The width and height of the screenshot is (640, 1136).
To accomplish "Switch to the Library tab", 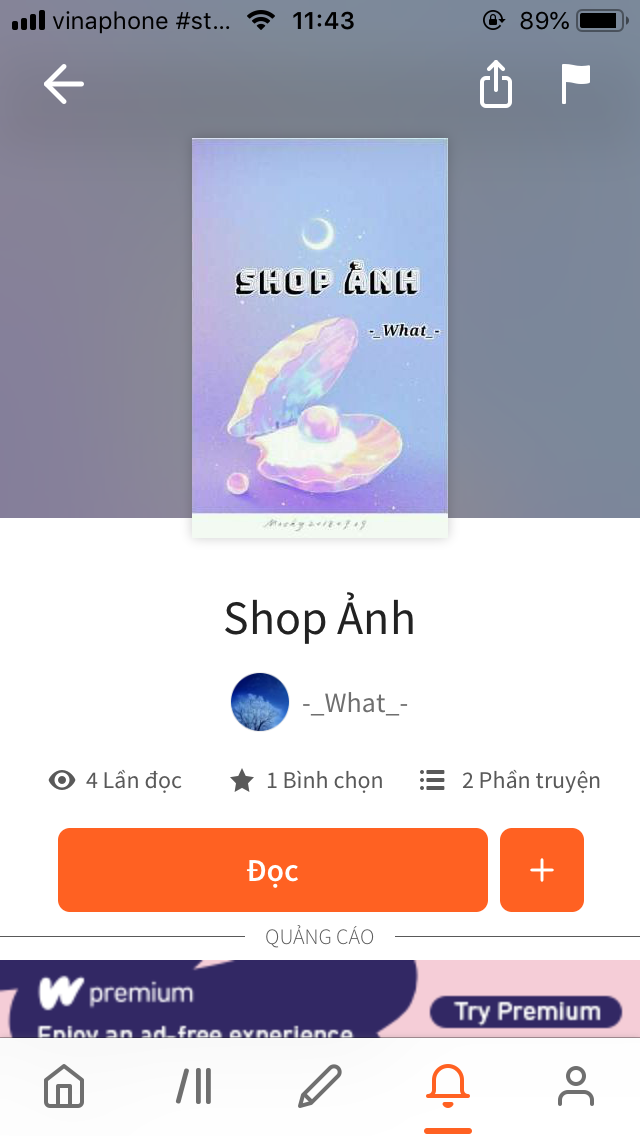I will point(193,1087).
